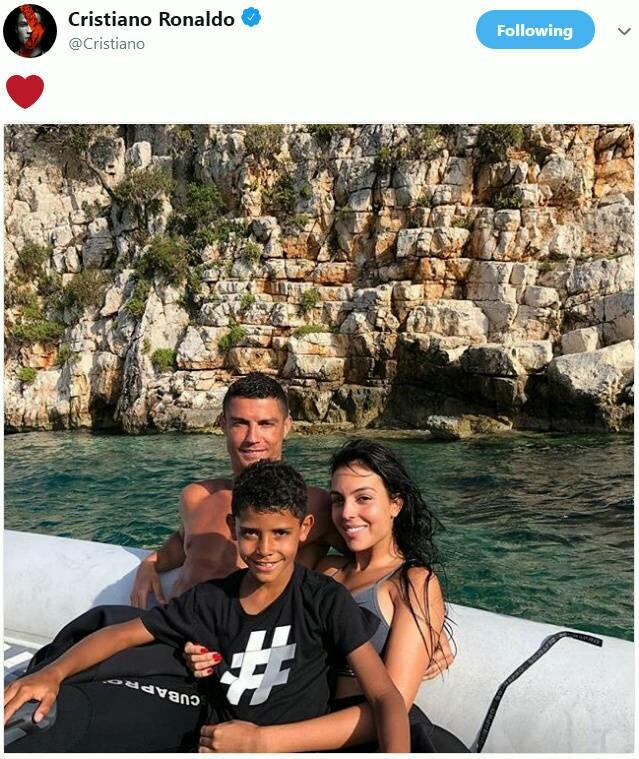Tap the Following button
Viewport: 639px width, 759px height.
(534, 30)
